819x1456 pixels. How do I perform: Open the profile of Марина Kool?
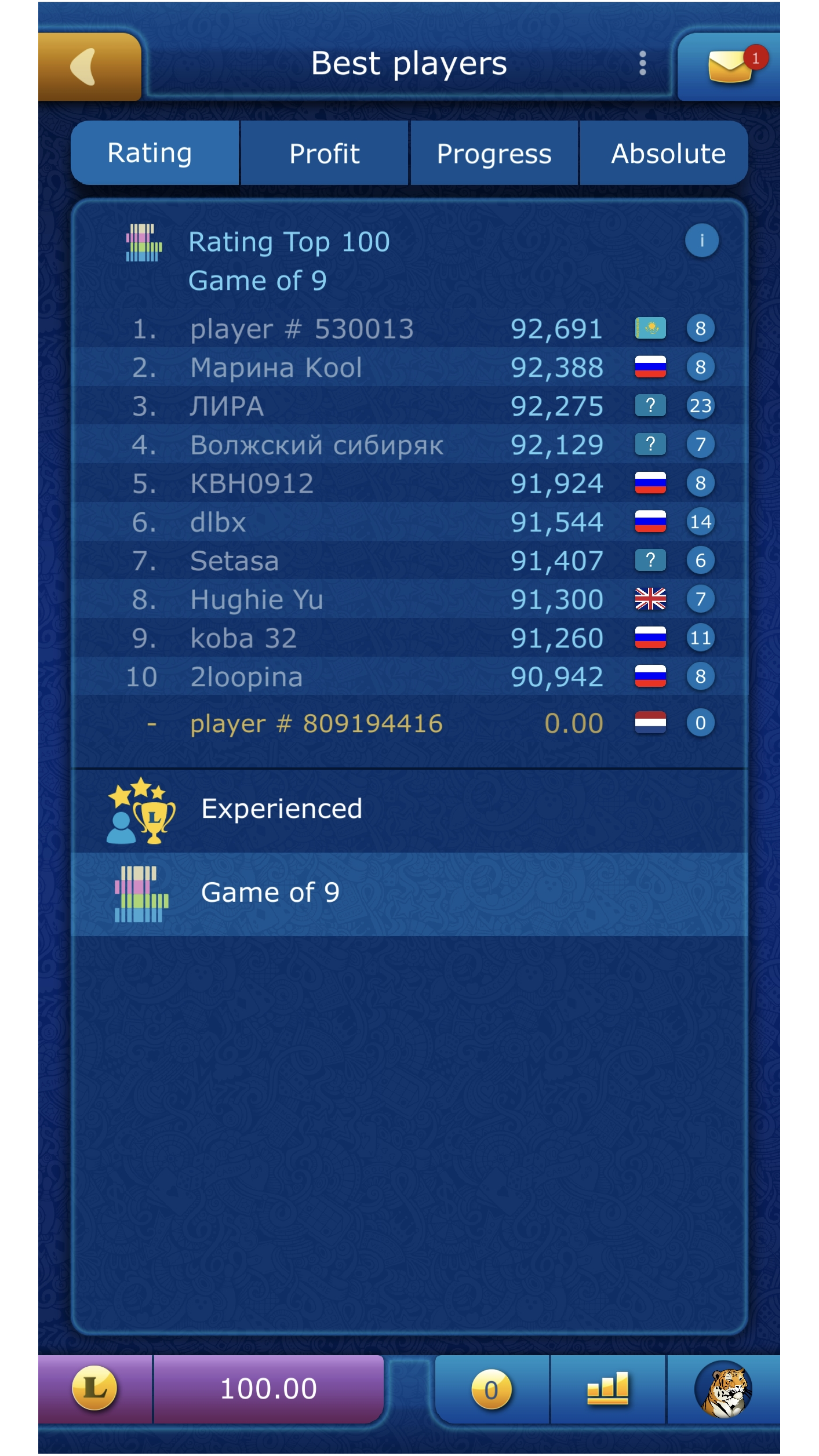pos(409,367)
